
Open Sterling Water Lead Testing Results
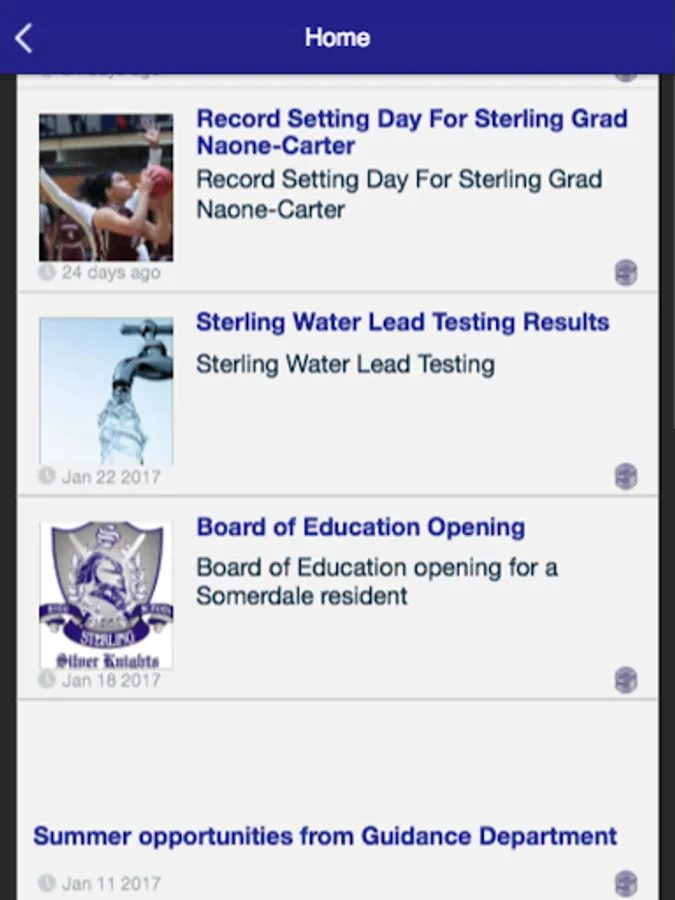[x=402, y=322]
